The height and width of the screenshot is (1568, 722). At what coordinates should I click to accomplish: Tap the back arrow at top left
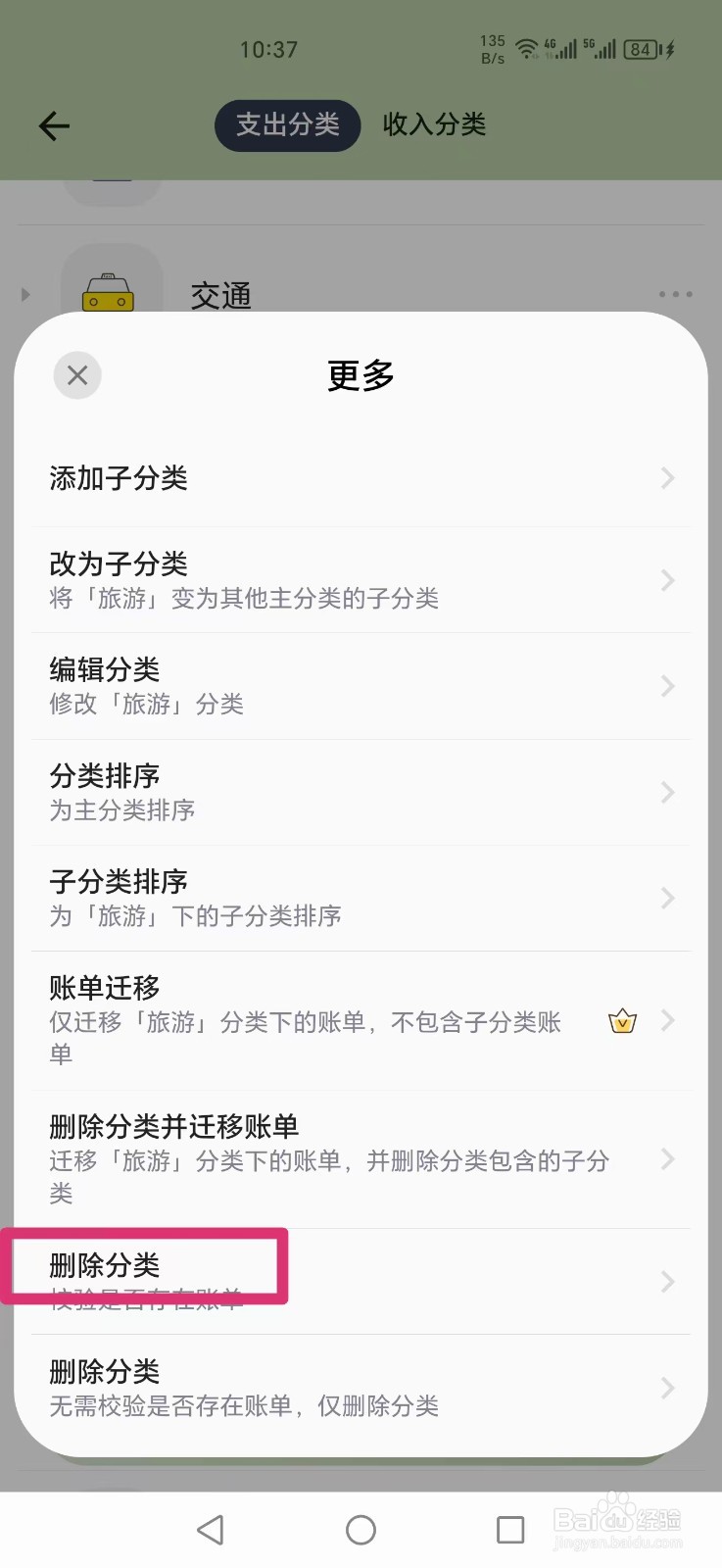click(54, 125)
